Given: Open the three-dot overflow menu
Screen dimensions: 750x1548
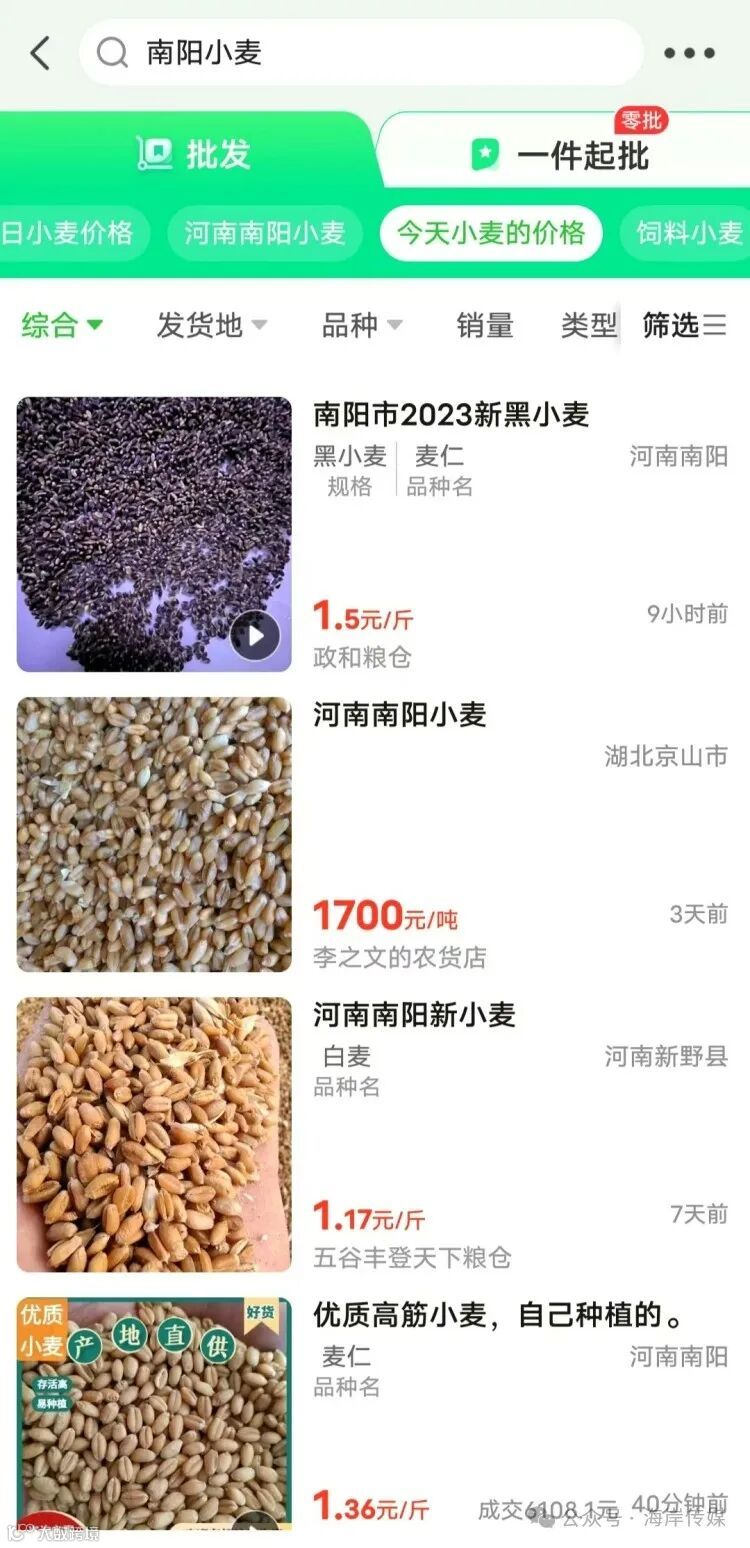Looking at the screenshot, I should coord(689,53).
